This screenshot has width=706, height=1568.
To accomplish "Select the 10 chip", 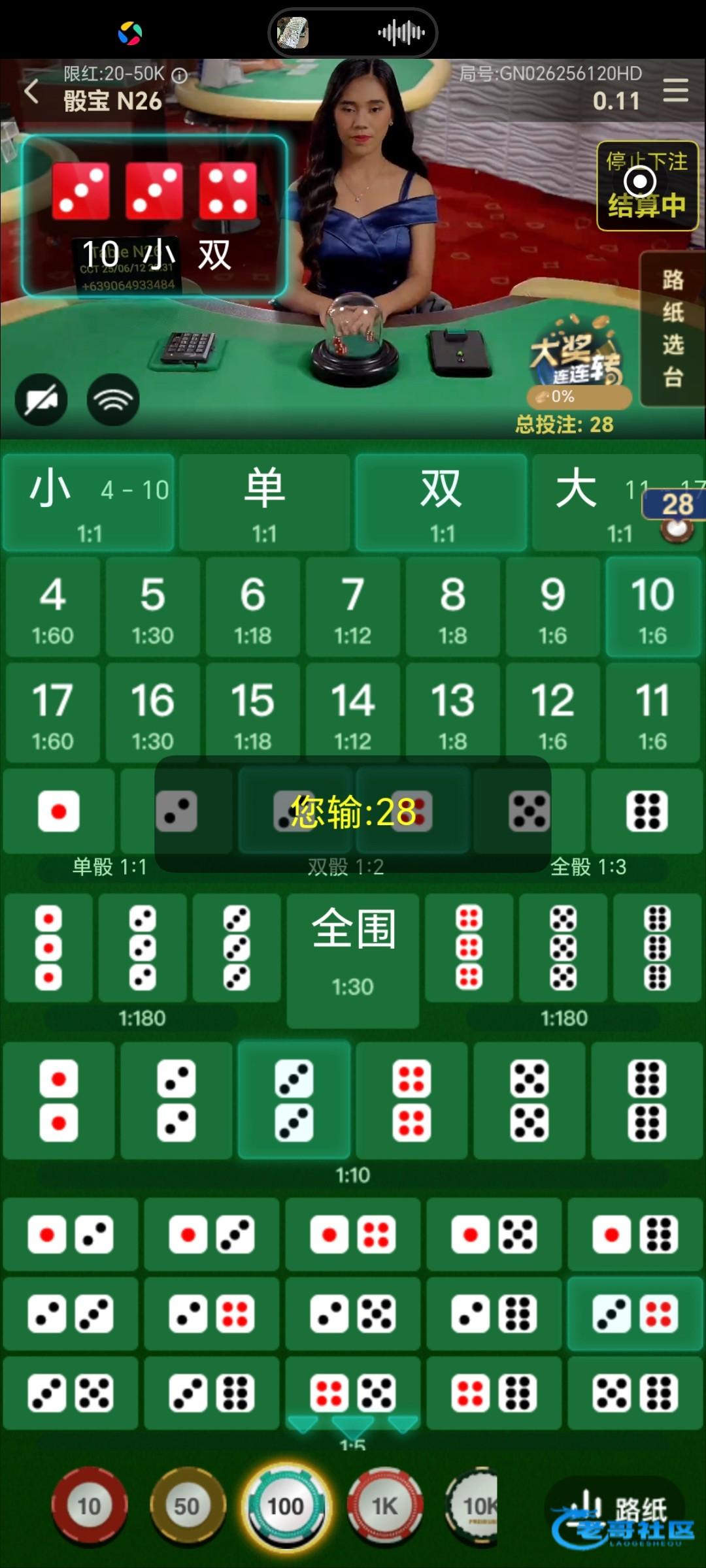I will (90, 1505).
